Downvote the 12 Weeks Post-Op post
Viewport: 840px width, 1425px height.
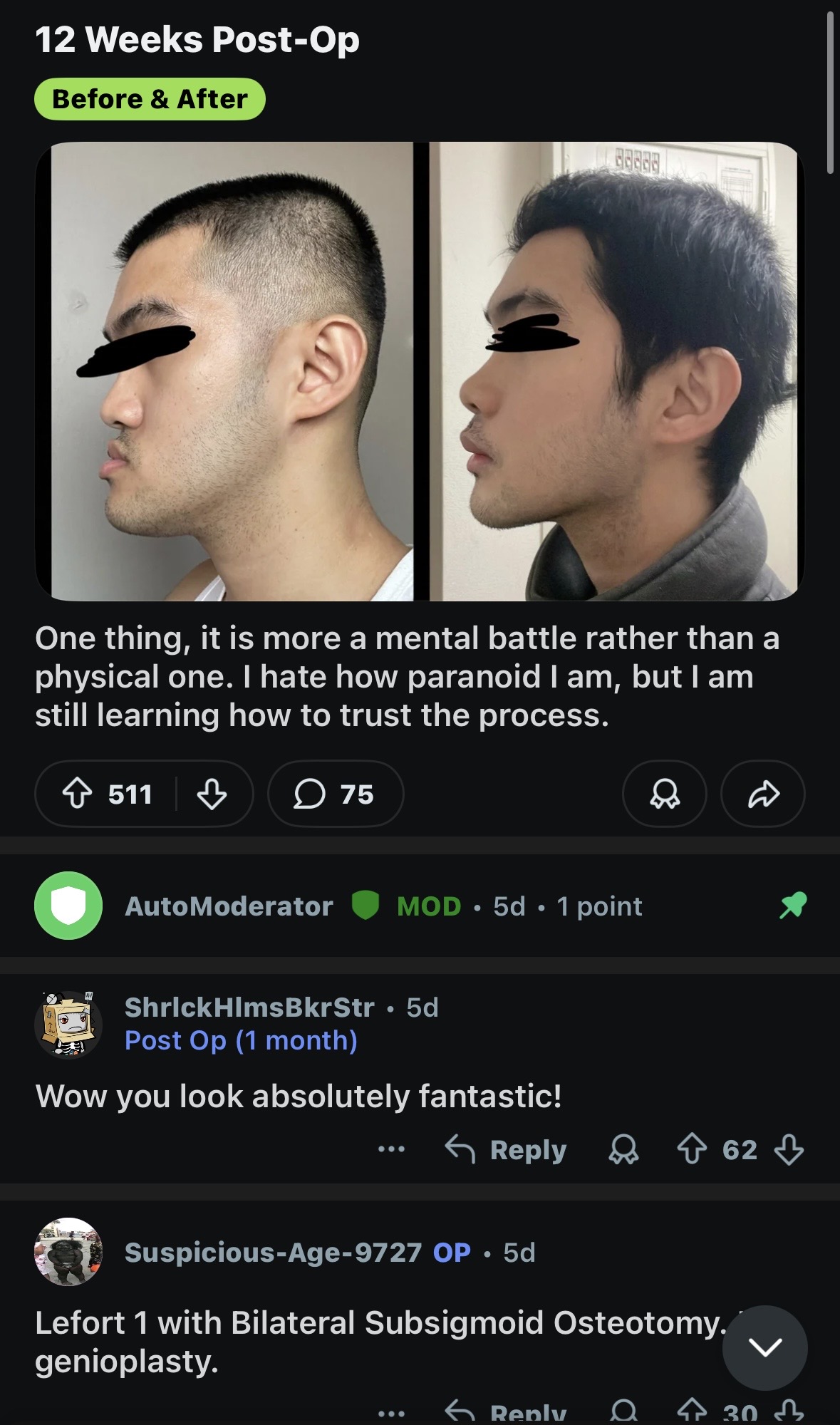click(212, 794)
